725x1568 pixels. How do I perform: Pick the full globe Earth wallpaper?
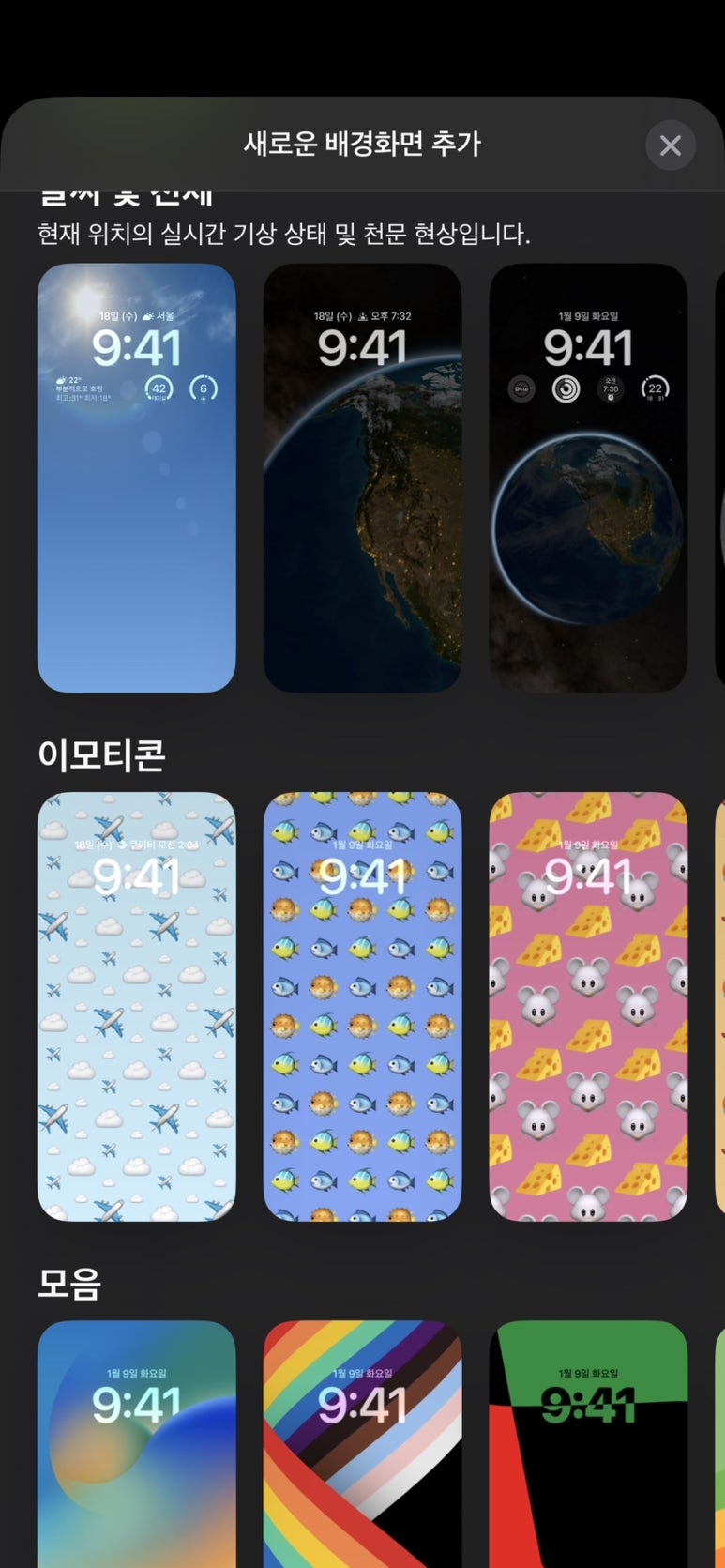pyautogui.click(x=588, y=479)
